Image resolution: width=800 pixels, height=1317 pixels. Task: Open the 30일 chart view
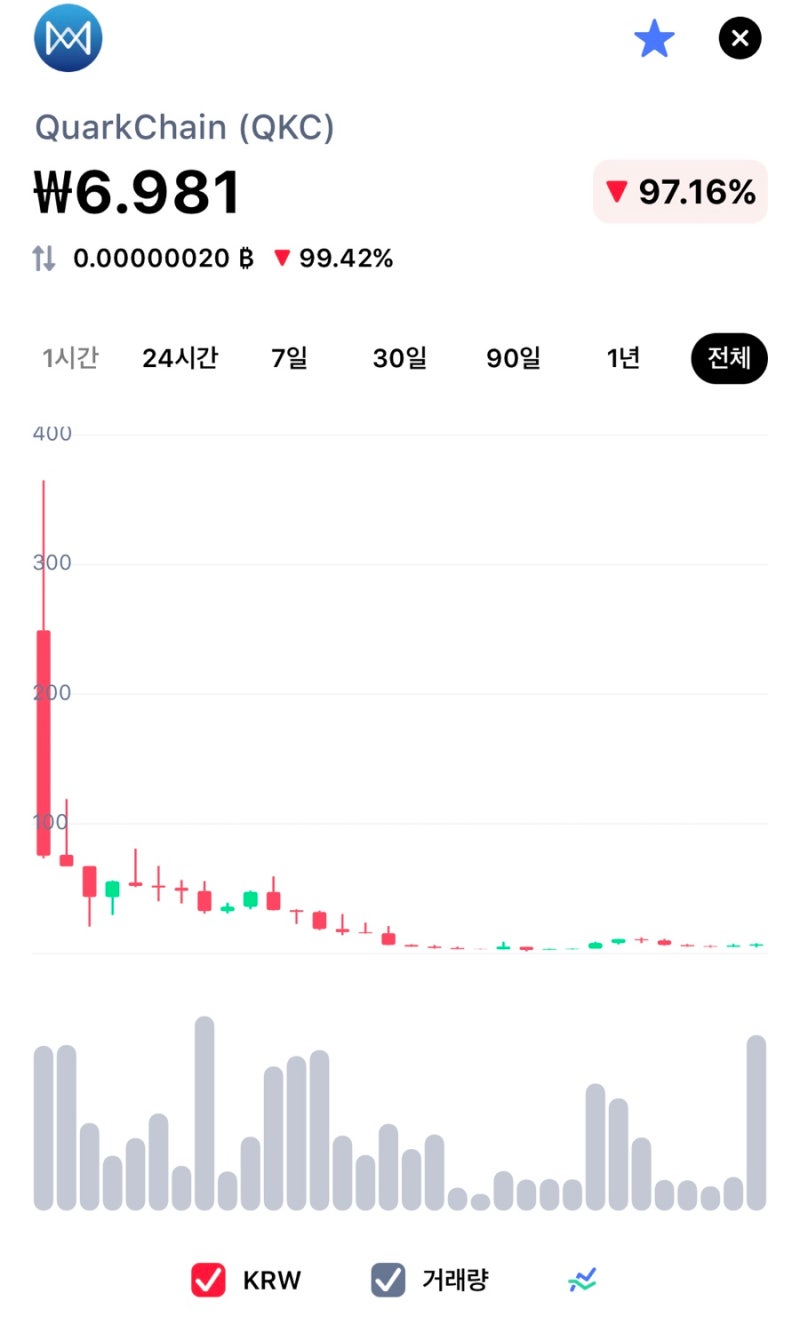[400, 358]
